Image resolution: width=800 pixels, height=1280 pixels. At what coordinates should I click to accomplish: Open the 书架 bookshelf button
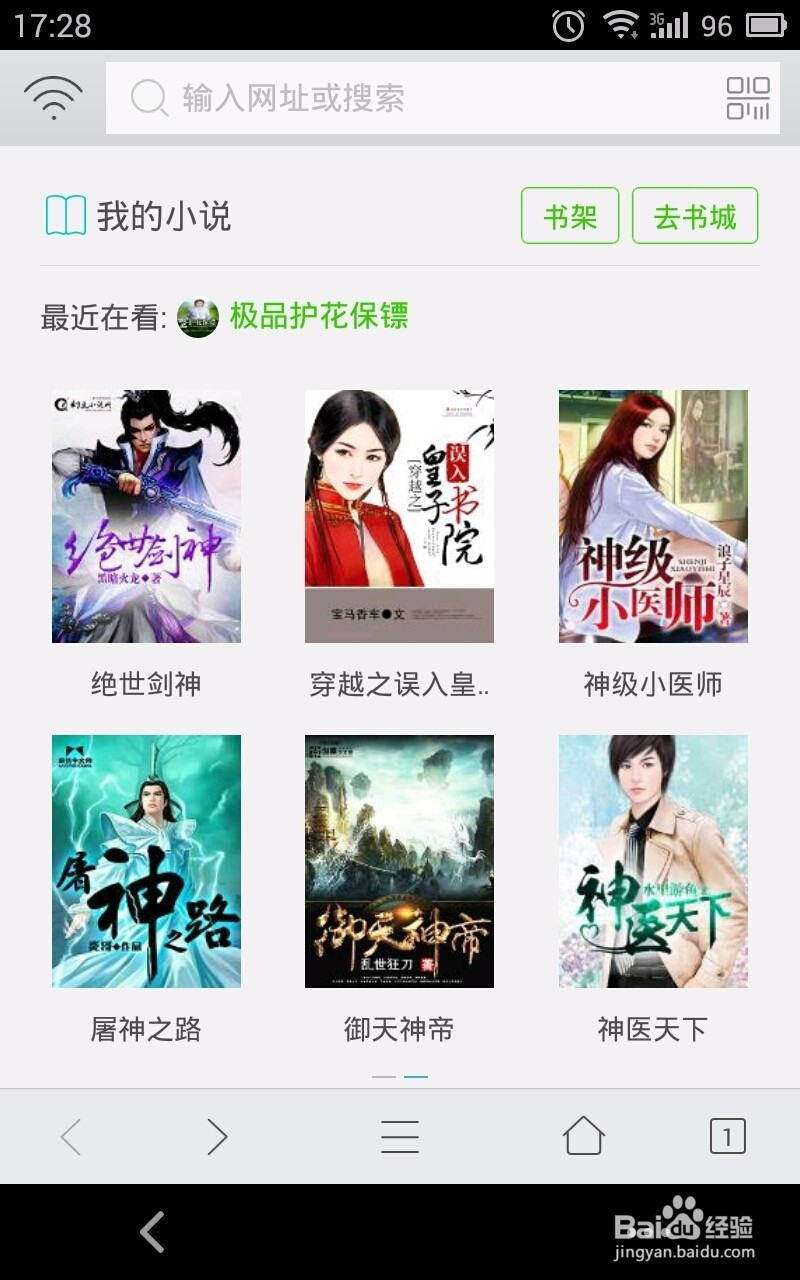(x=570, y=216)
